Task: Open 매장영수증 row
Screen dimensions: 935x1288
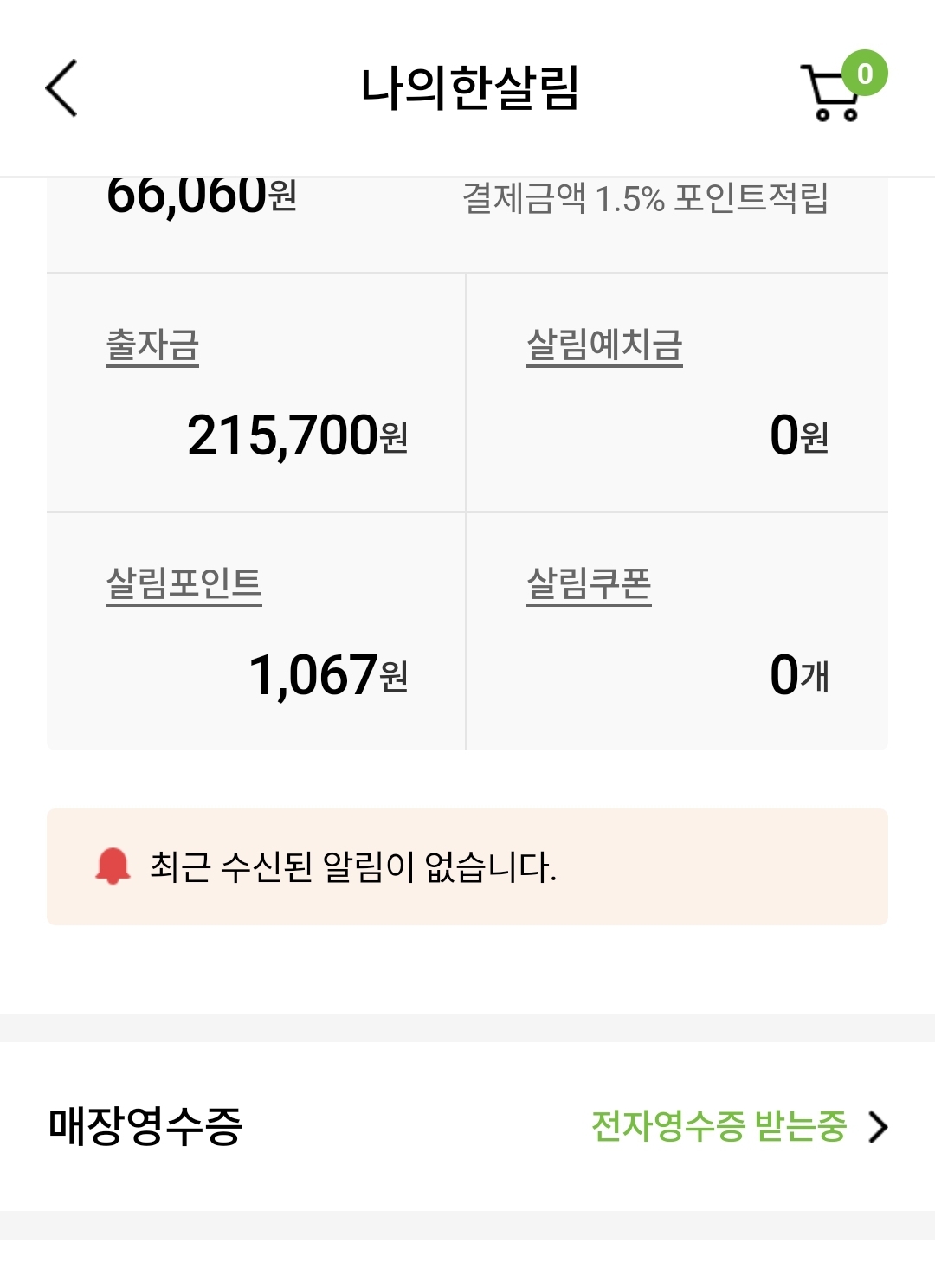Action: point(467,1126)
